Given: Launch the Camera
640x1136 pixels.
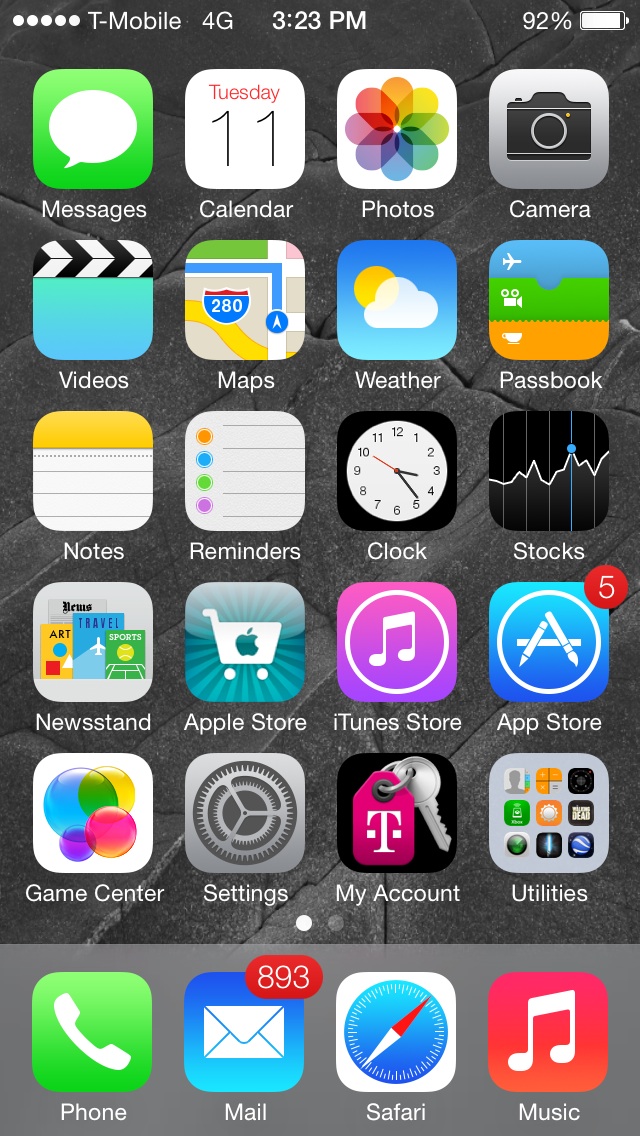Looking at the screenshot, I should pyautogui.click(x=549, y=129).
